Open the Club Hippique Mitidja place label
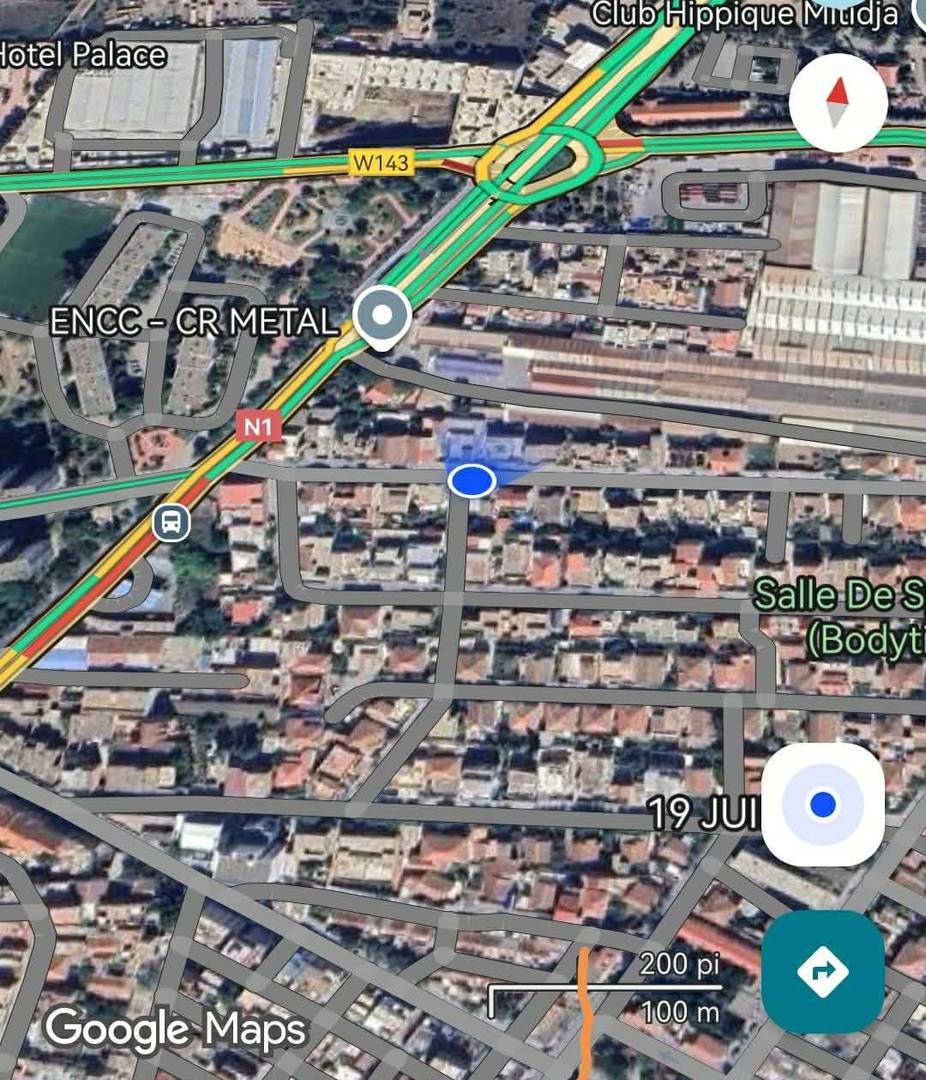Screen dimensions: 926x1080 (745, 15)
